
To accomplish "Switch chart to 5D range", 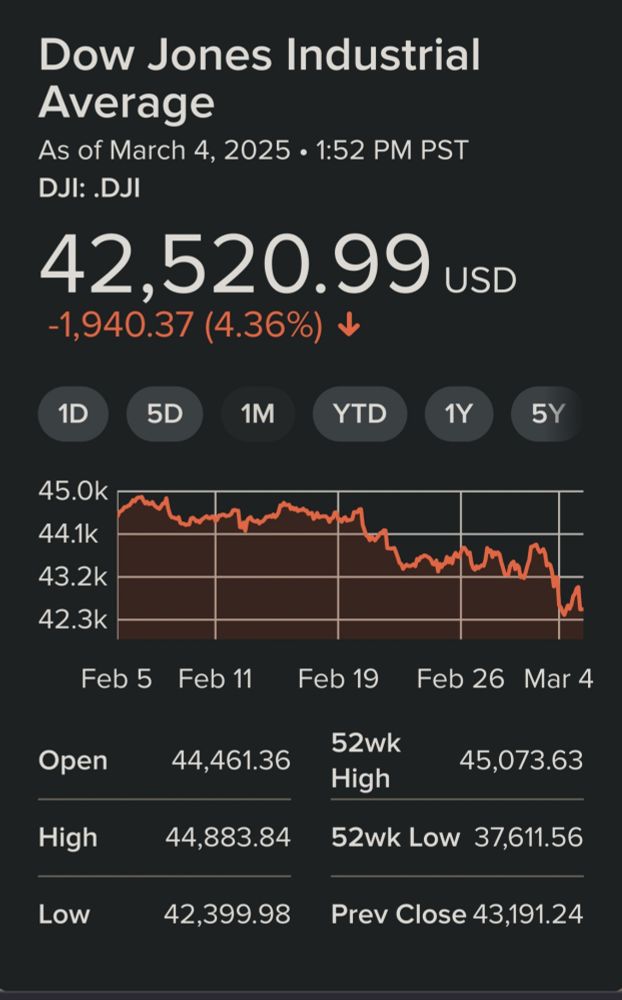I will [x=165, y=413].
